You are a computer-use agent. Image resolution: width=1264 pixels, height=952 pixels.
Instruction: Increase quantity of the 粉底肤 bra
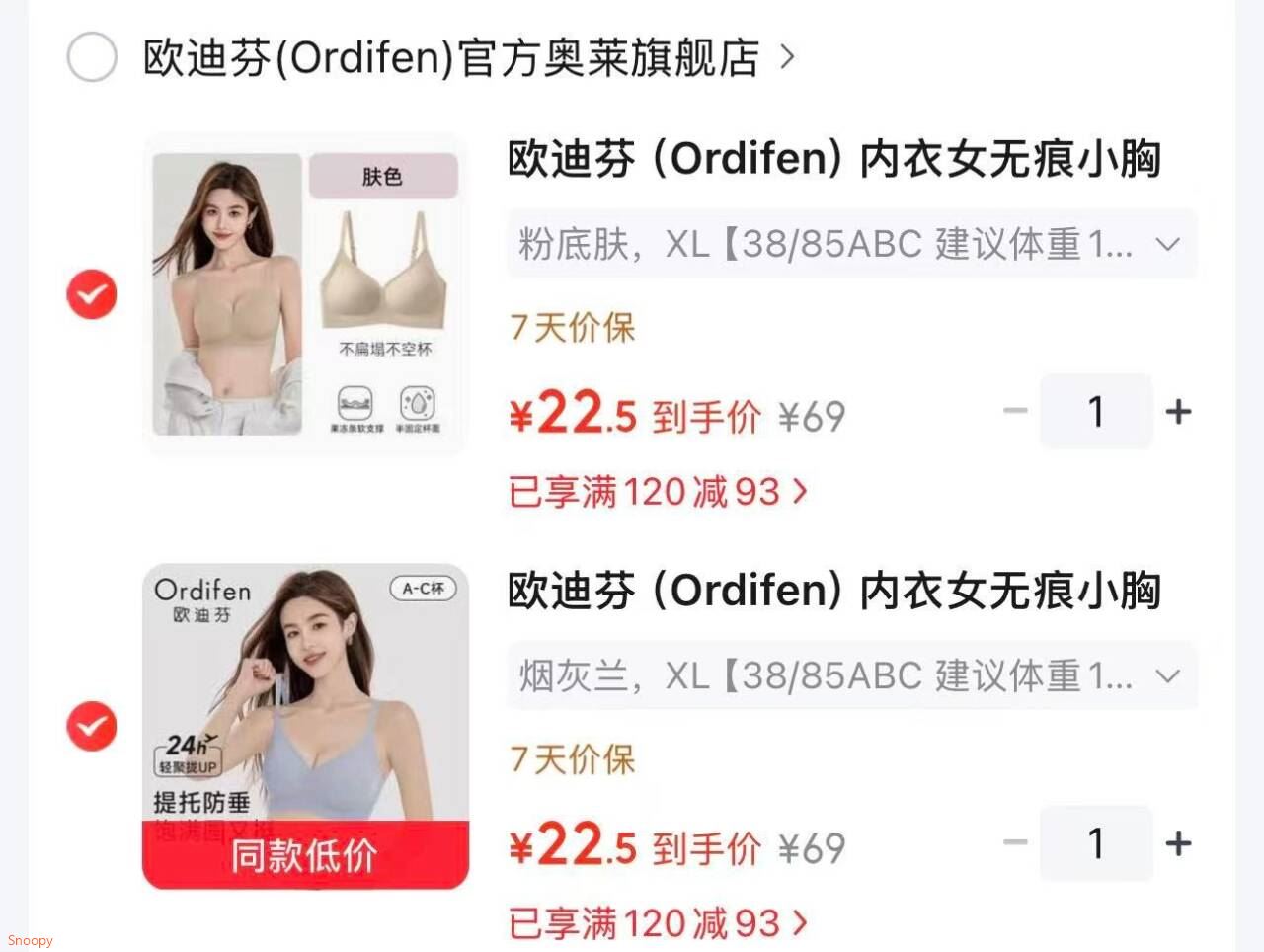(x=1178, y=411)
